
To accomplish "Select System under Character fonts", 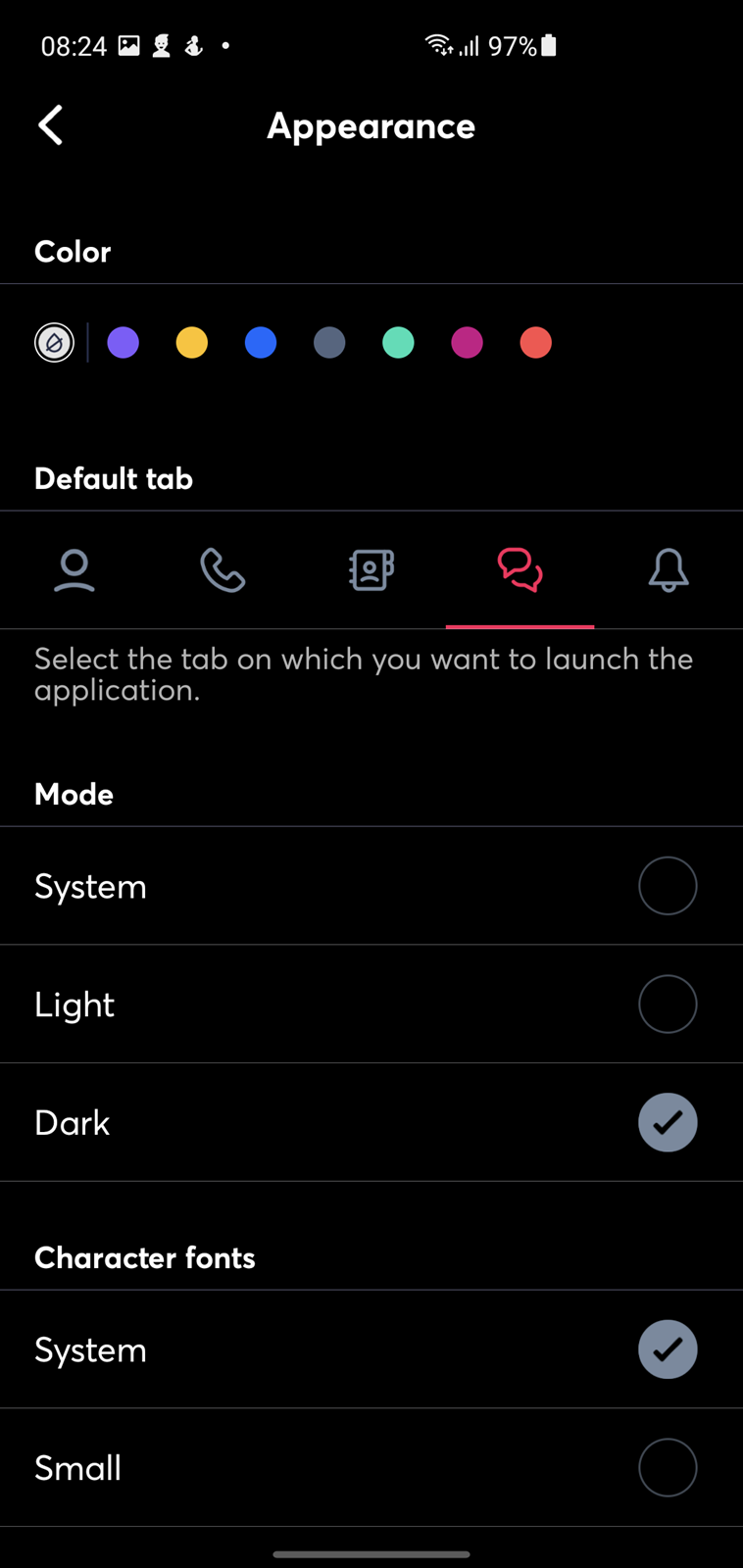I will pyautogui.click(x=371, y=1349).
